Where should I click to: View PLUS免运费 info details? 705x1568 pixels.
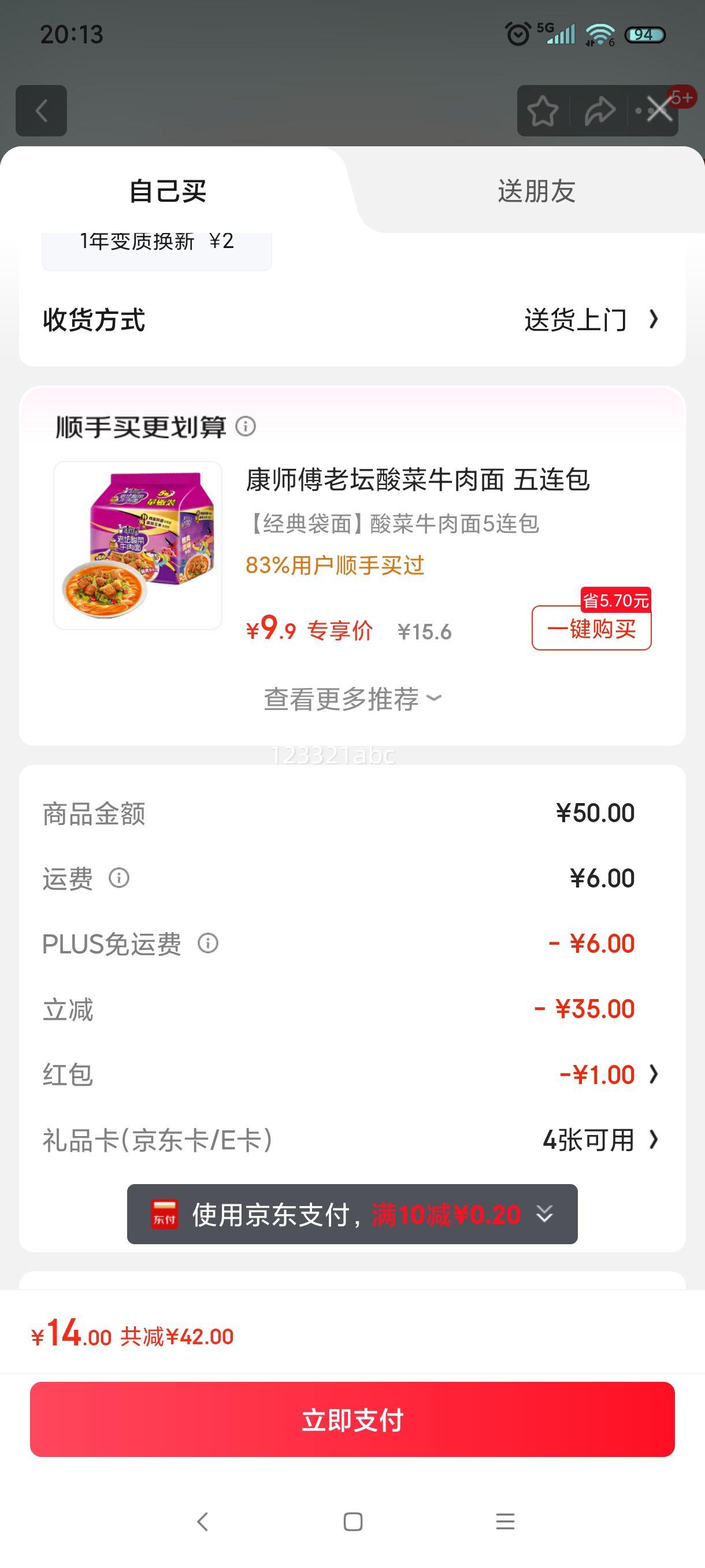(208, 943)
